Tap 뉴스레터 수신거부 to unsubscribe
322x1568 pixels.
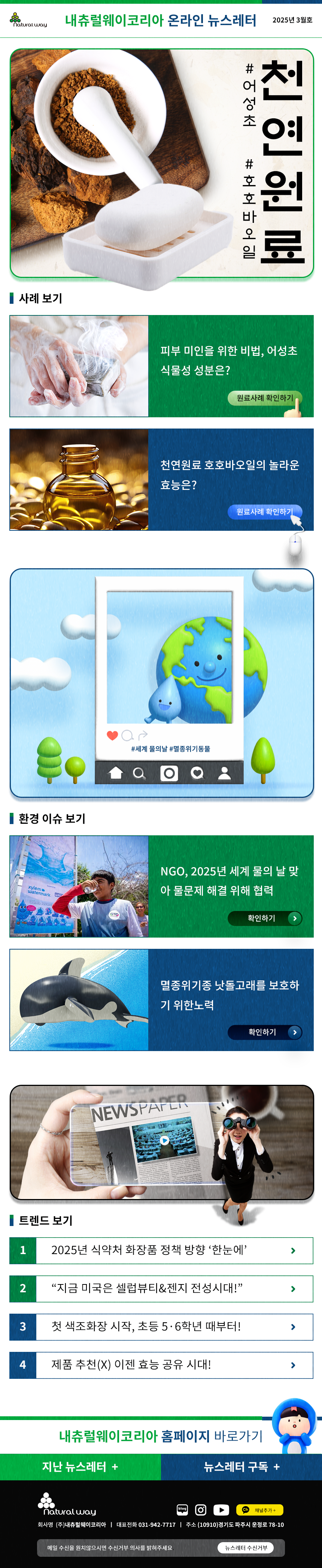pos(245,1547)
